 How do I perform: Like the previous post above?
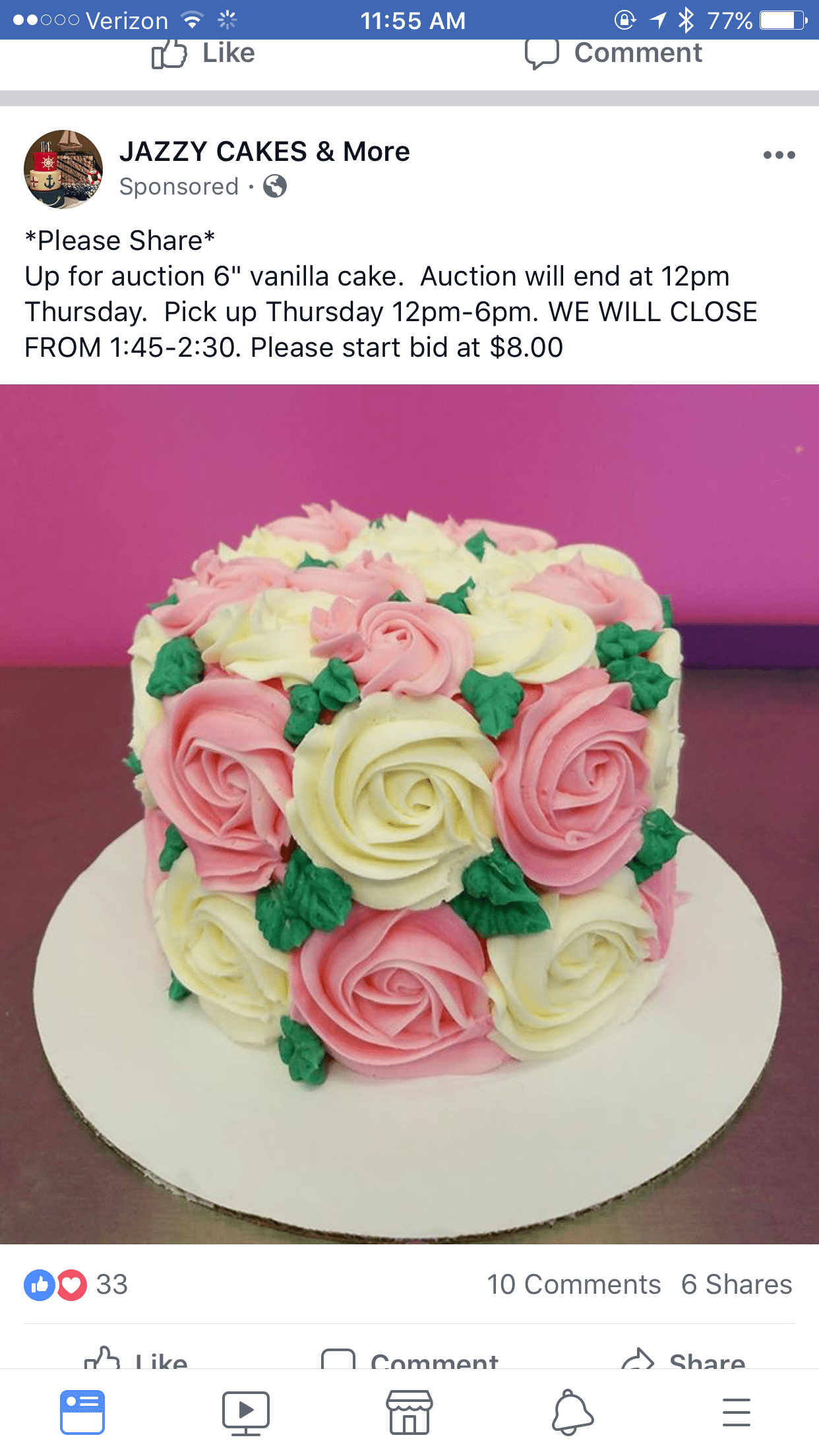pyautogui.click(x=203, y=54)
